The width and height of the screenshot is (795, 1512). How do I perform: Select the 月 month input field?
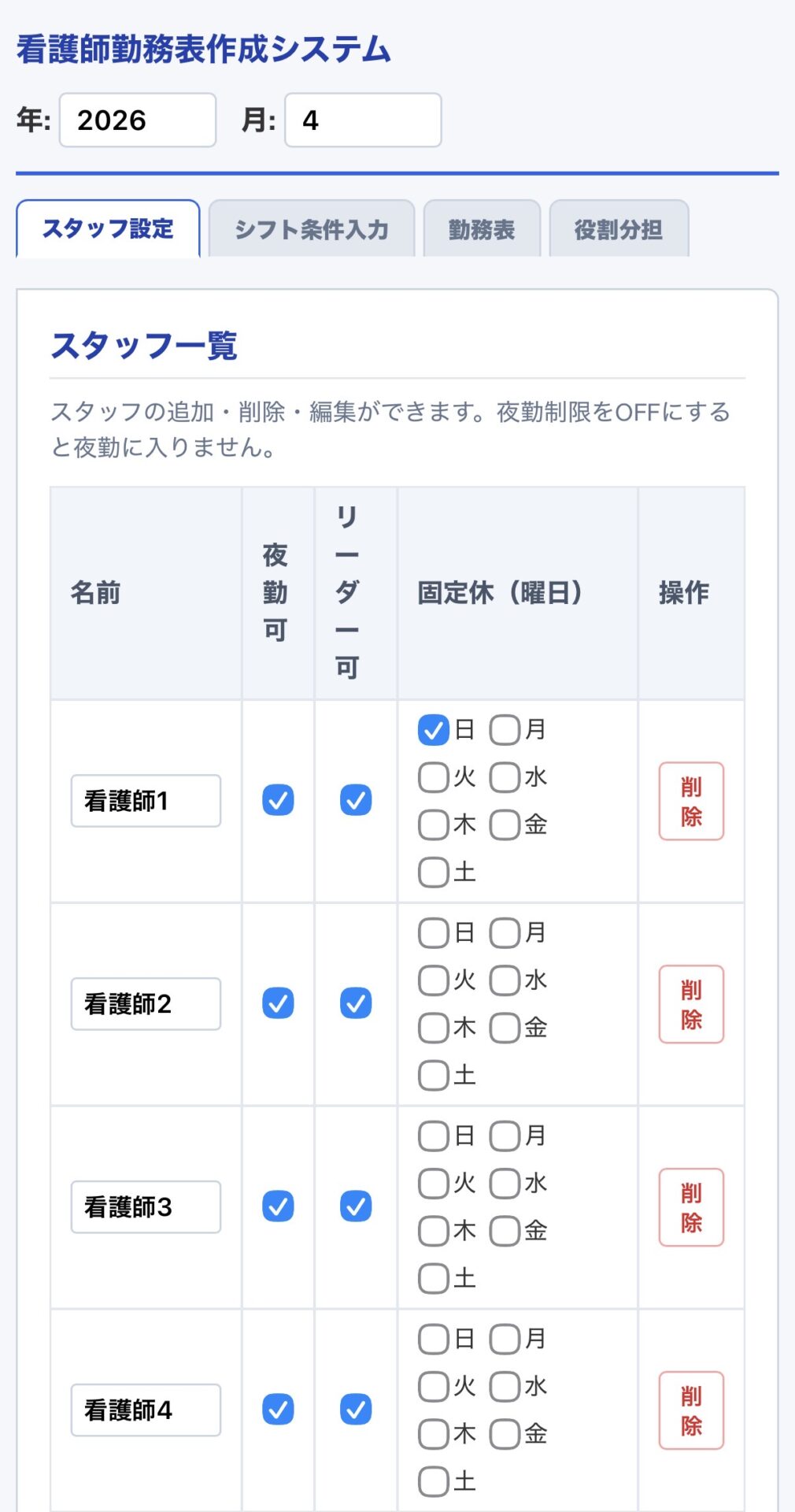coord(363,120)
